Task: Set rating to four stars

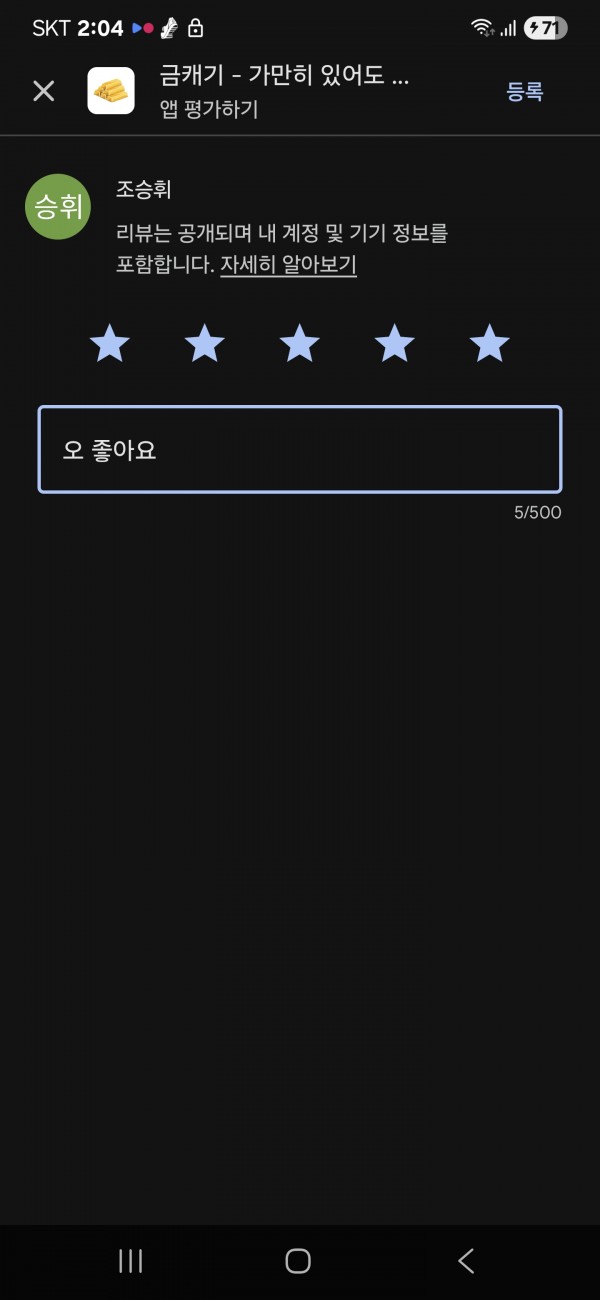Action: 395,343
